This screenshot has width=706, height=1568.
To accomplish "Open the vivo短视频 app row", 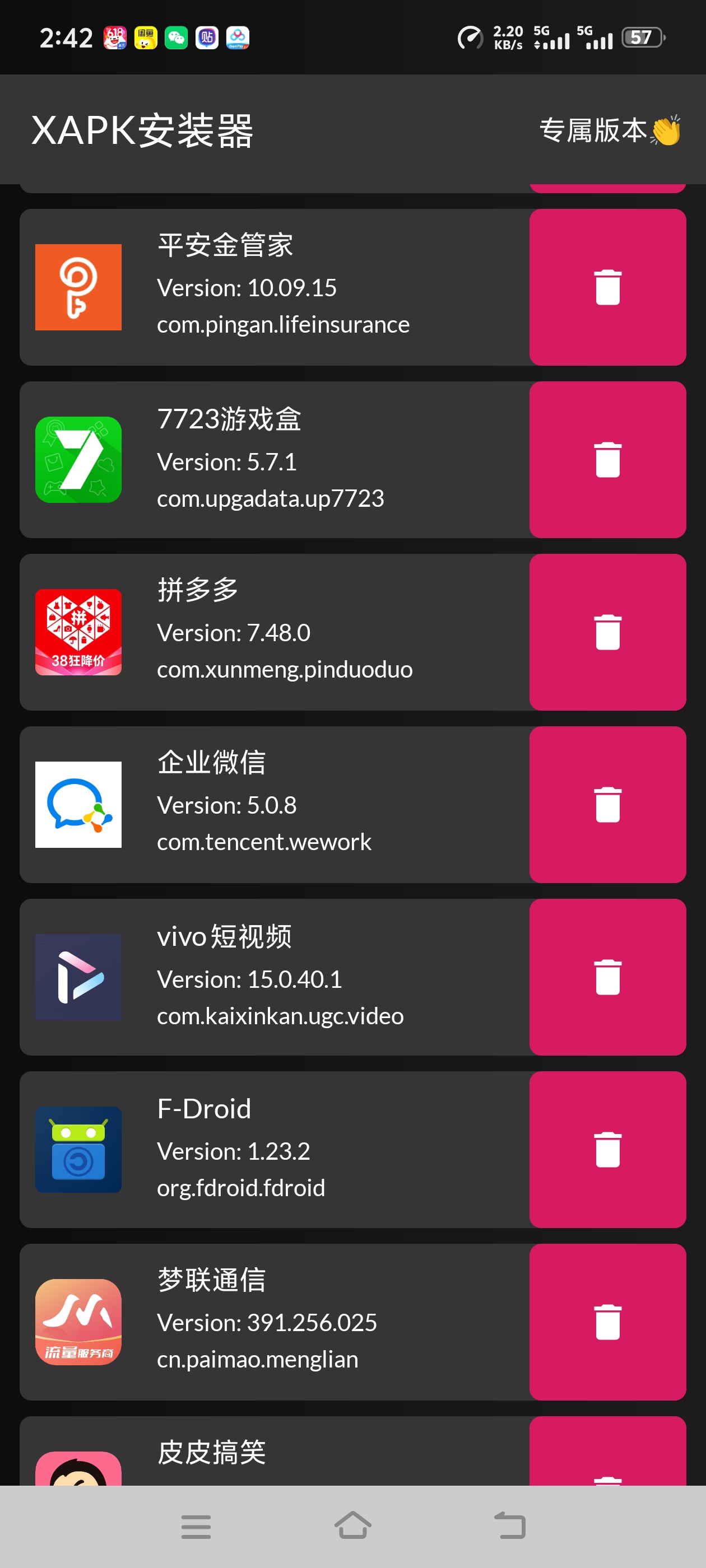I will [x=275, y=977].
